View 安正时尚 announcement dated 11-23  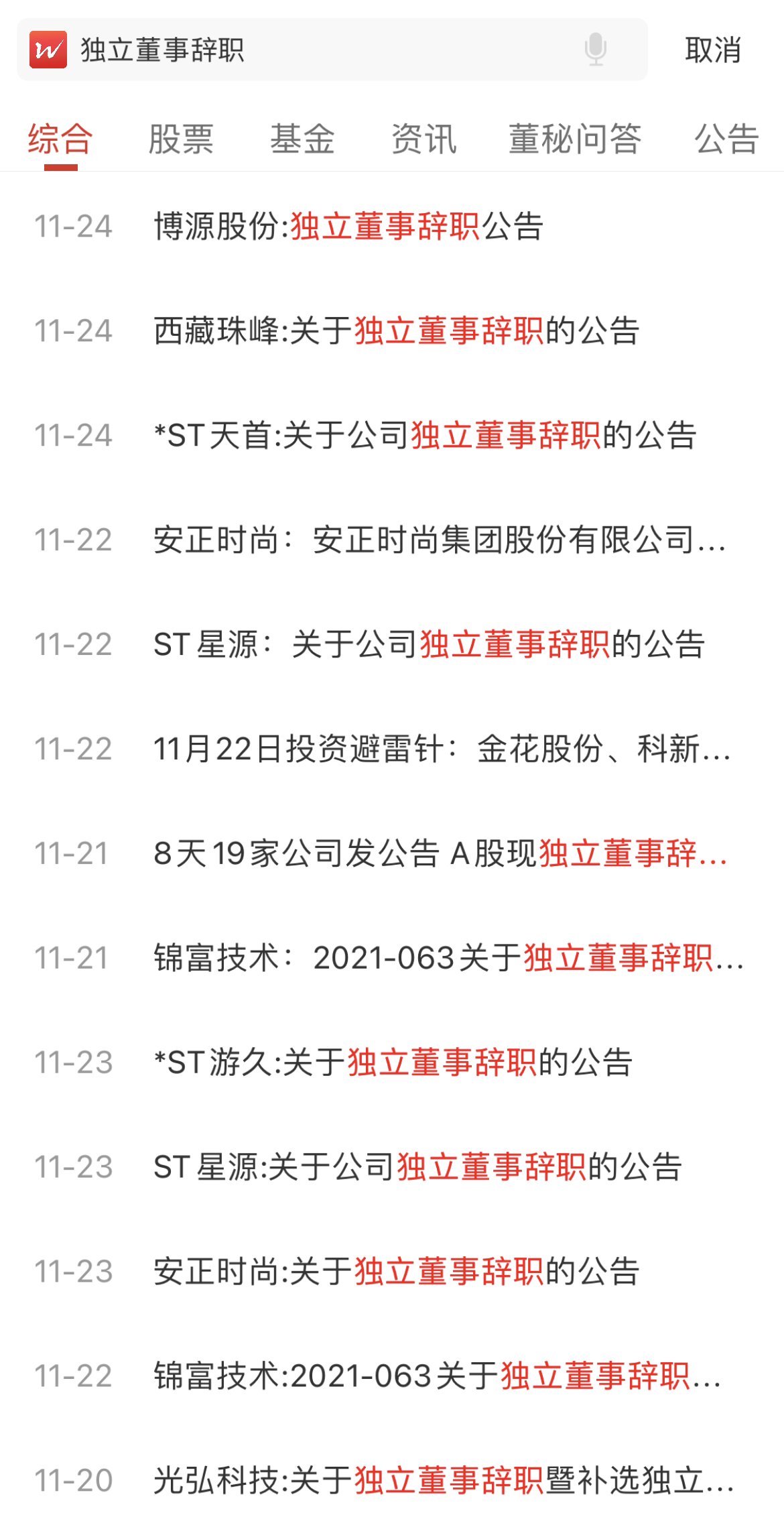pyautogui.click(x=397, y=1272)
